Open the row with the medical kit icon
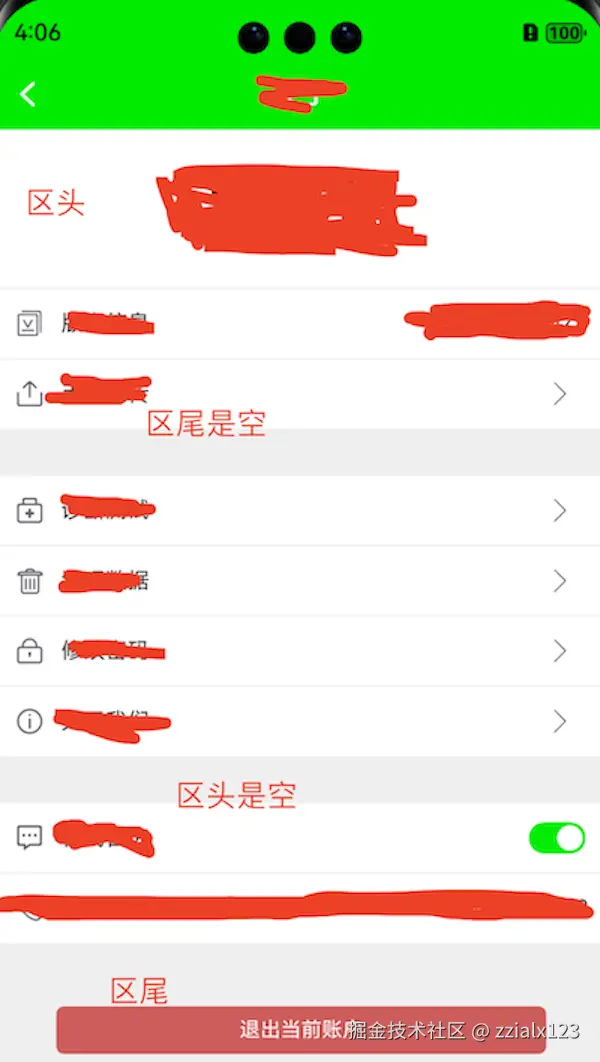This screenshot has width=600, height=1062. pos(300,511)
